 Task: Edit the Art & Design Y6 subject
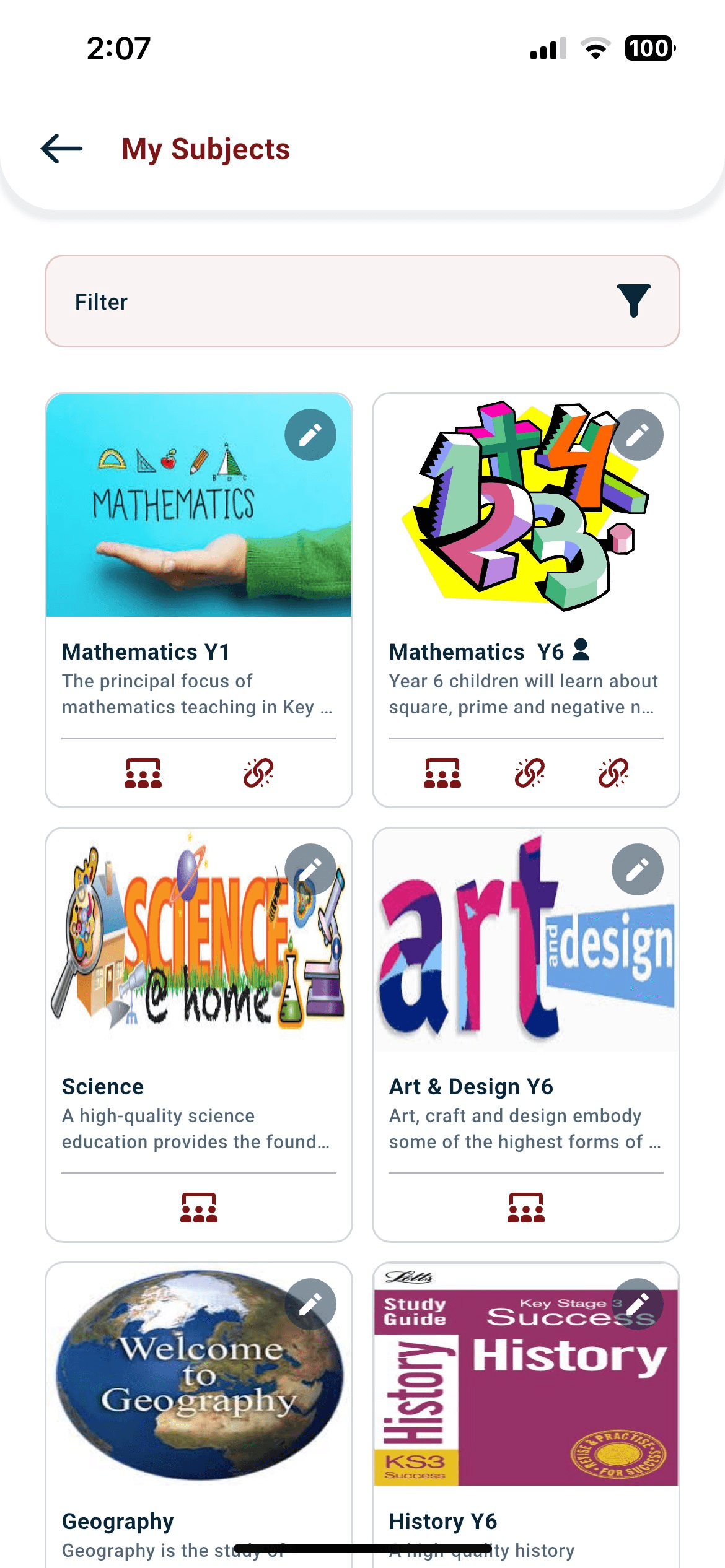pyautogui.click(x=638, y=869)
